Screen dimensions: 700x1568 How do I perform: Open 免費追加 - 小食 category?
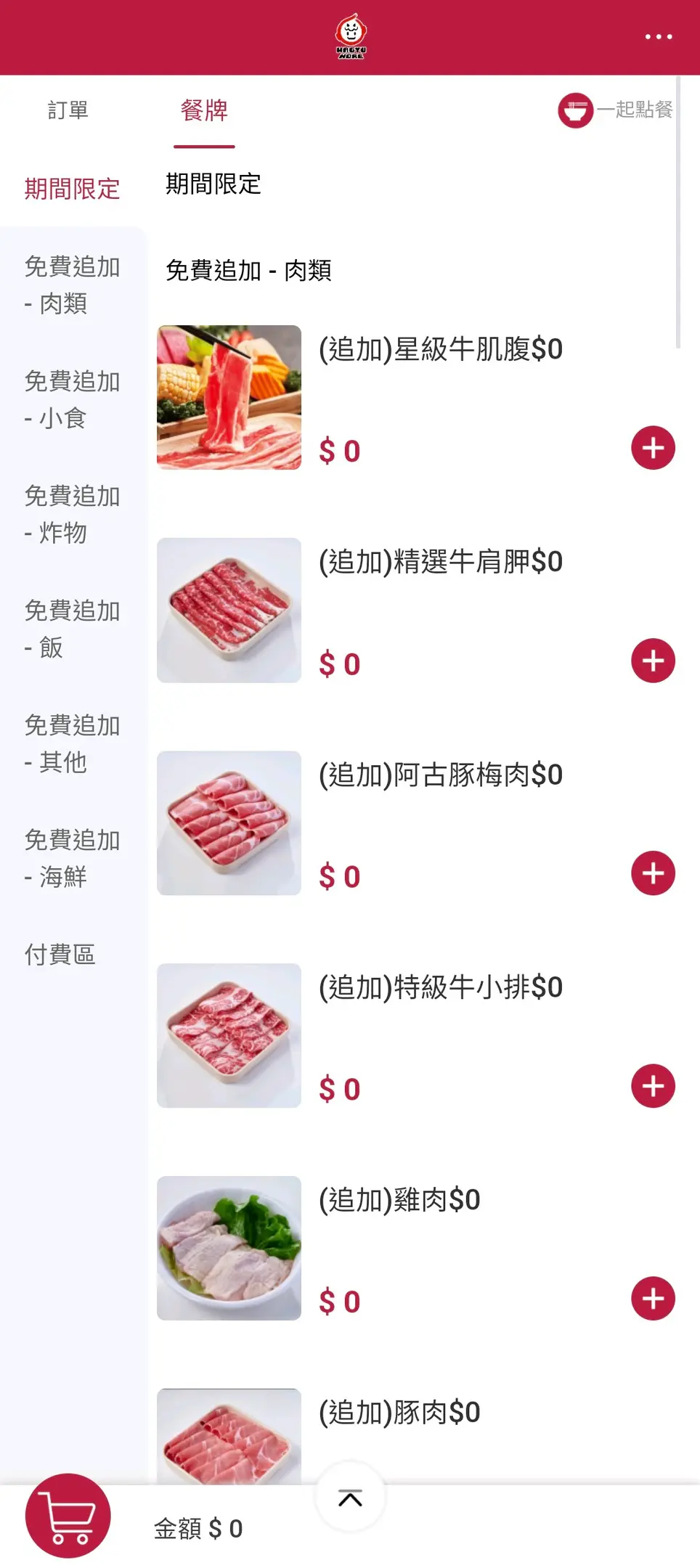pos(72,399)
